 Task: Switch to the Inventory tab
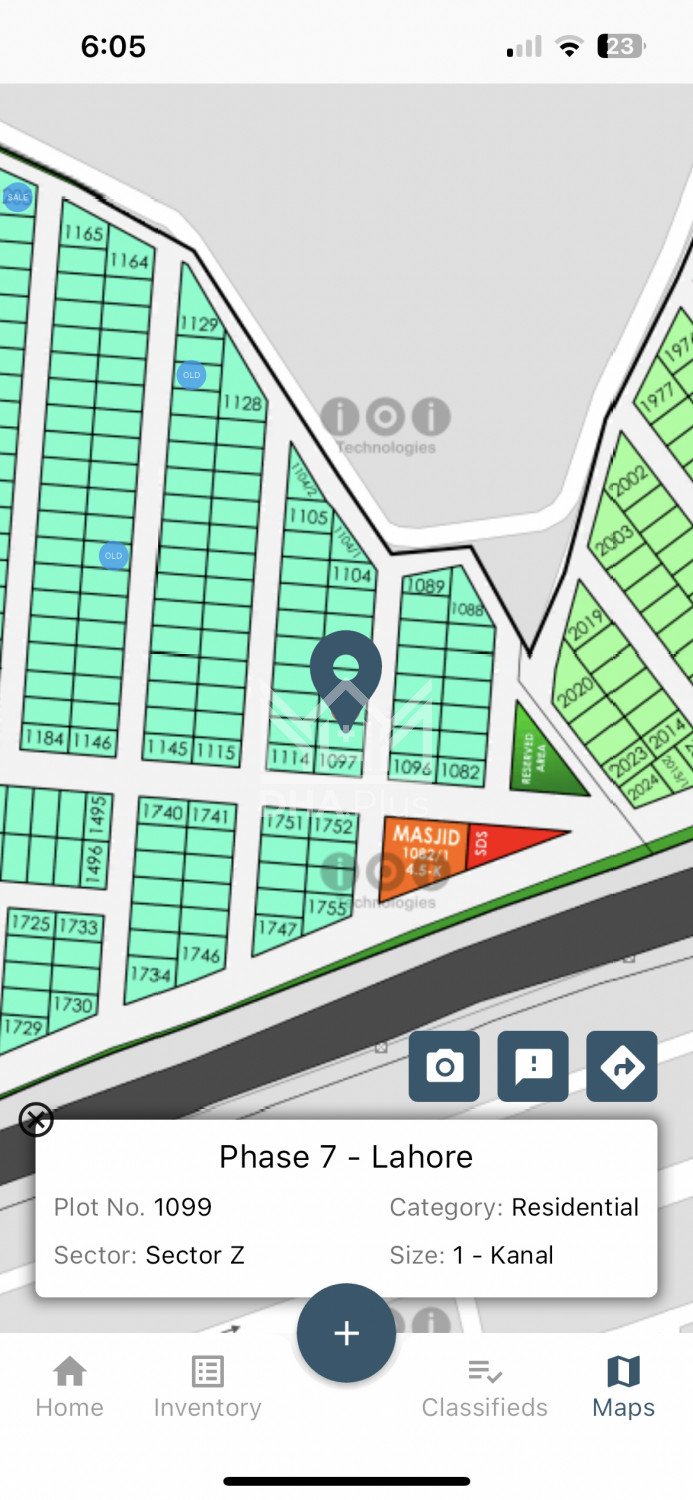tap(207, 1387)
